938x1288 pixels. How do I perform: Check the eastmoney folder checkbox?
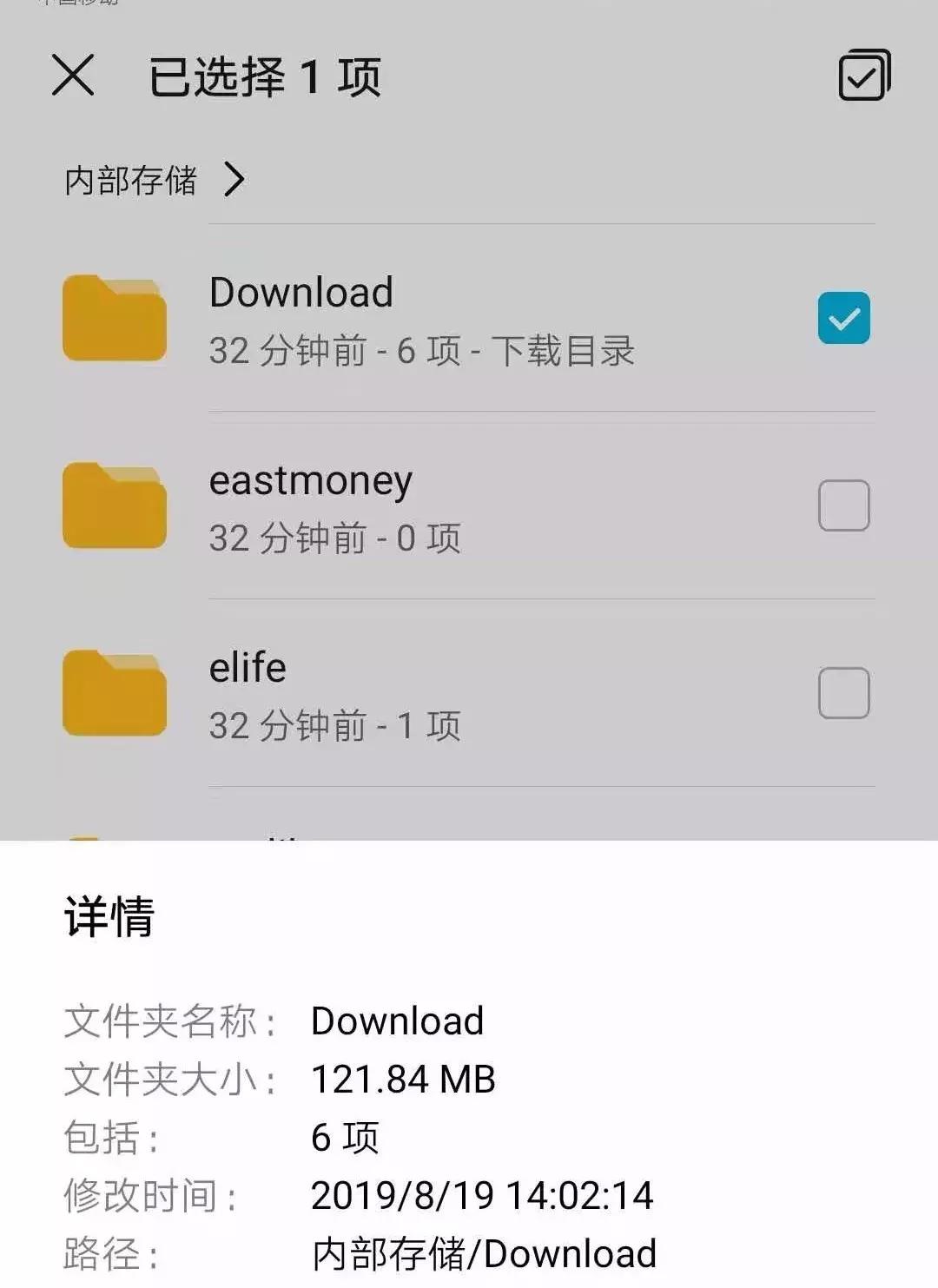[x=843, y=506]
